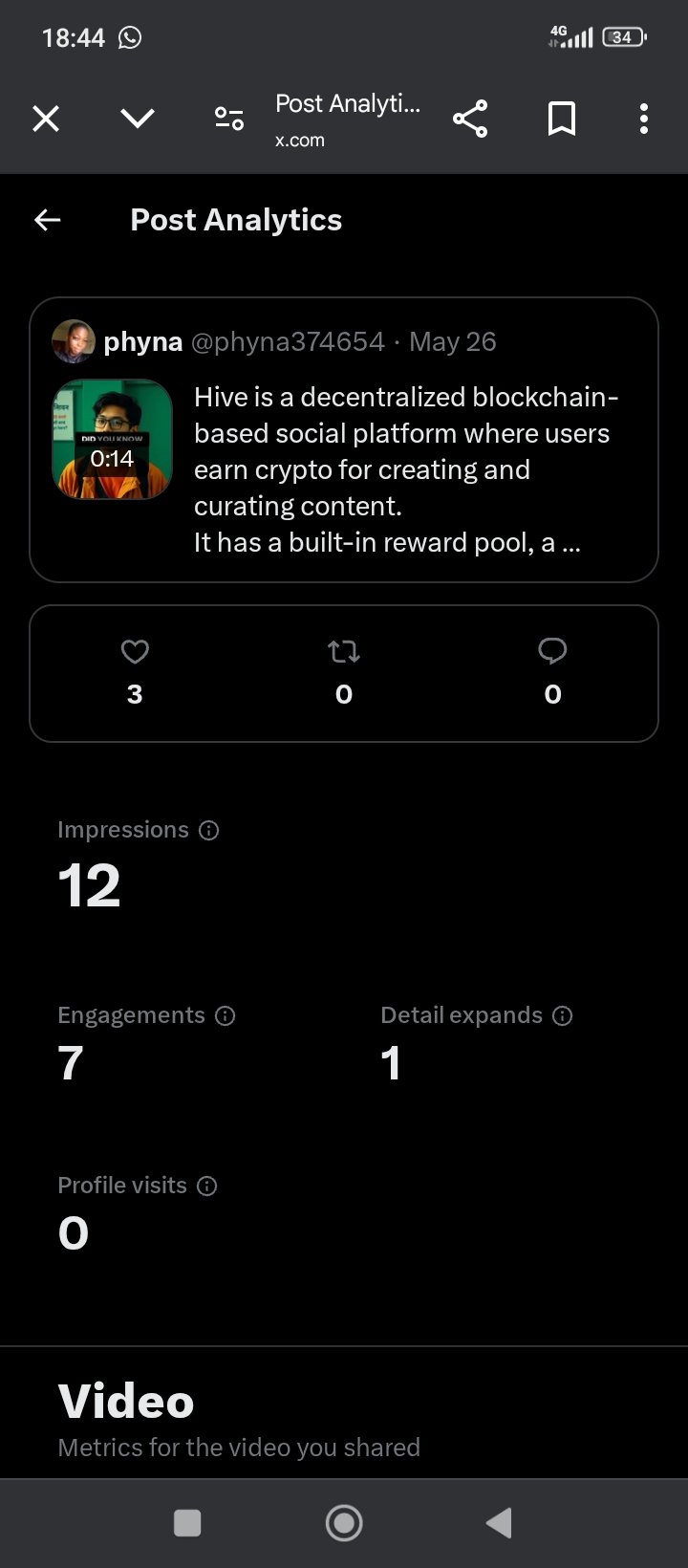Open site settings icon beside the URL
The width and height of the screenshot is (688, 1568).
(229, 119)
